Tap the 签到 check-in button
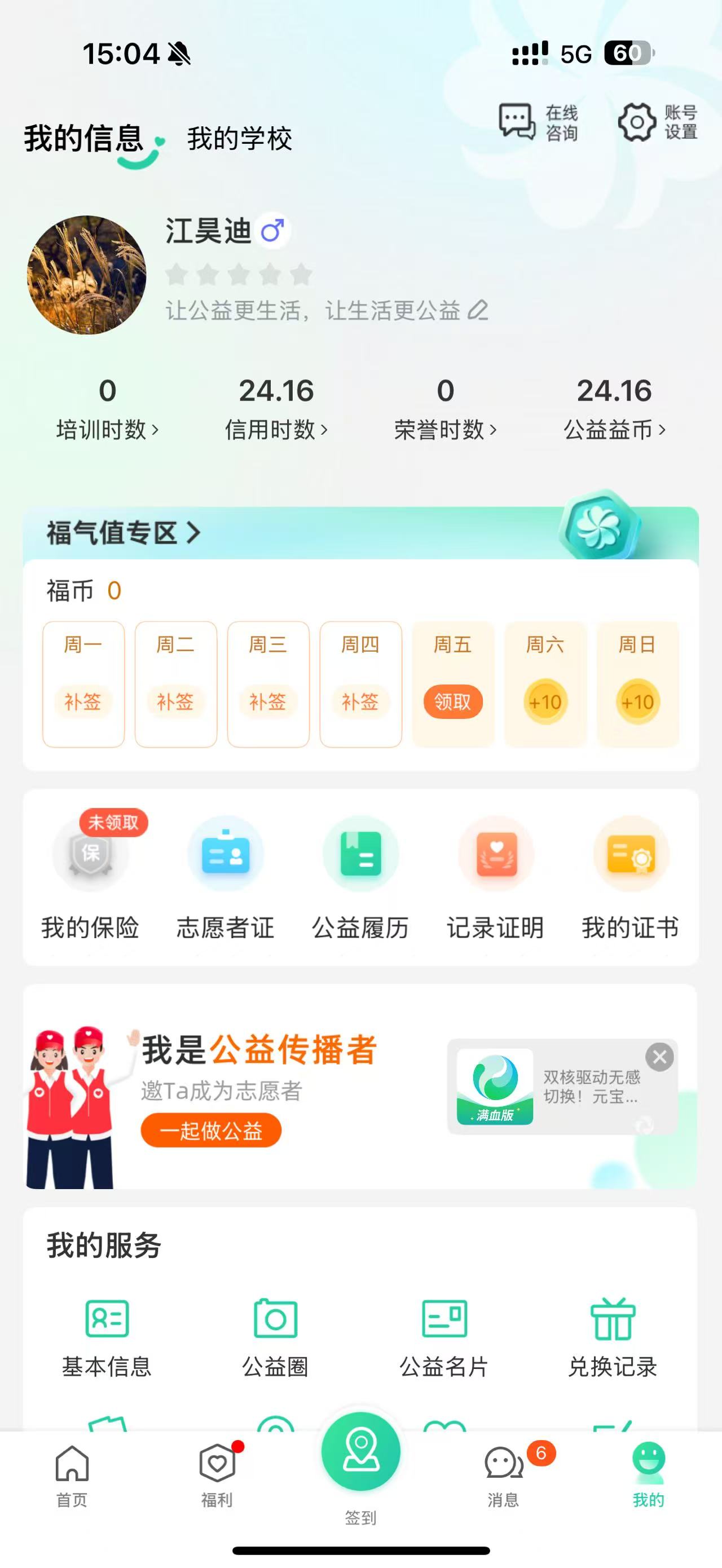Viewport: 722px width, 1568px height. 360,1454
